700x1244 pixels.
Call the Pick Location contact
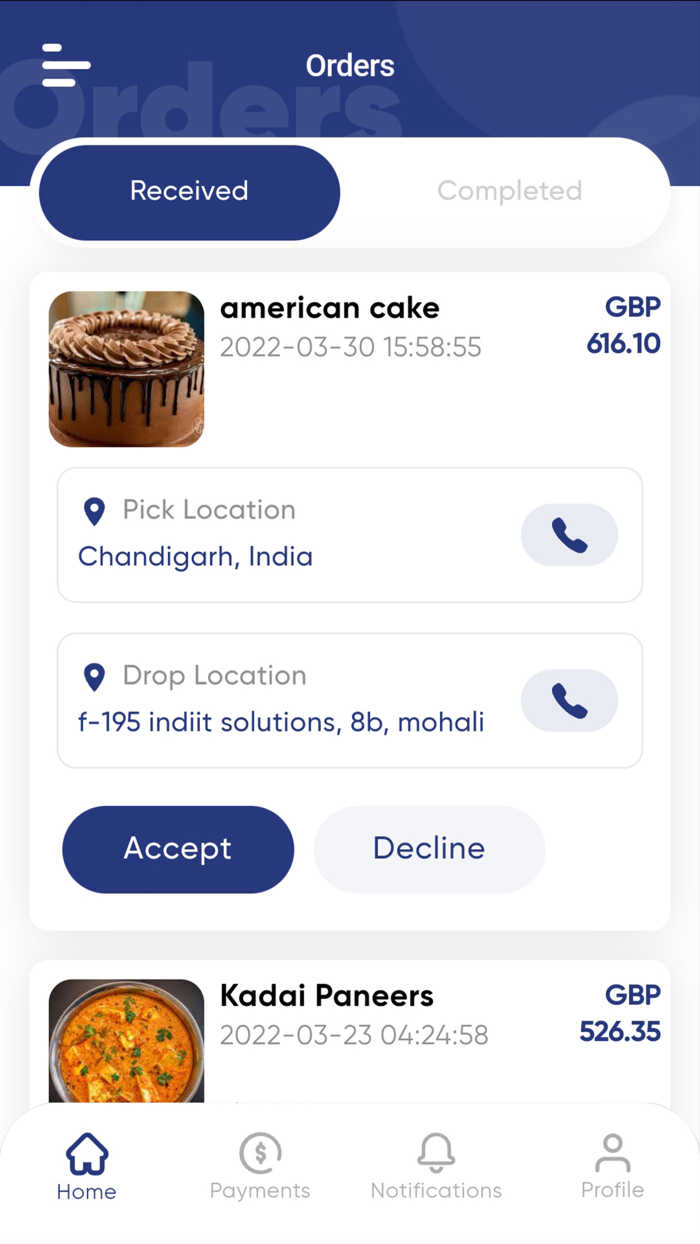click(x=569, y=536)
